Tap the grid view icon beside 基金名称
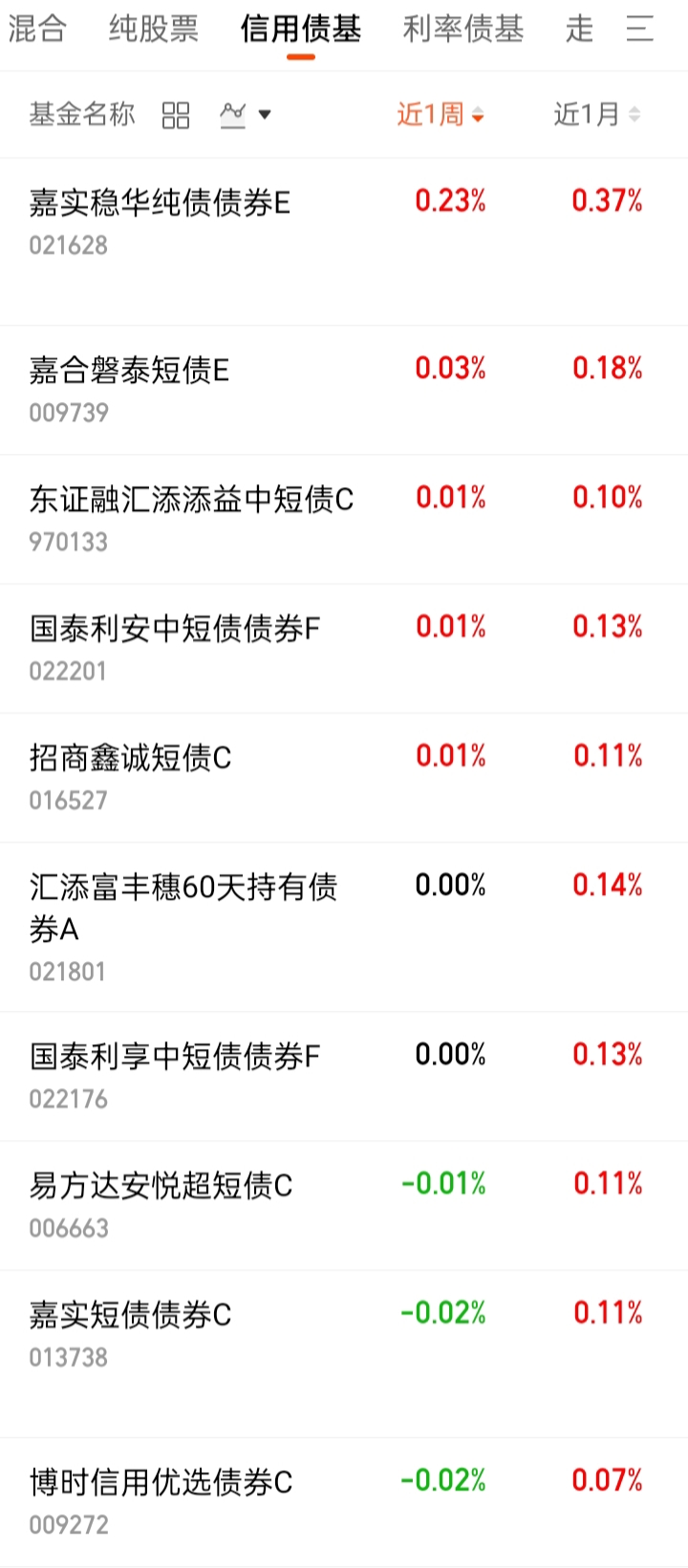The image size is (688, 1568). coord(176,116)
